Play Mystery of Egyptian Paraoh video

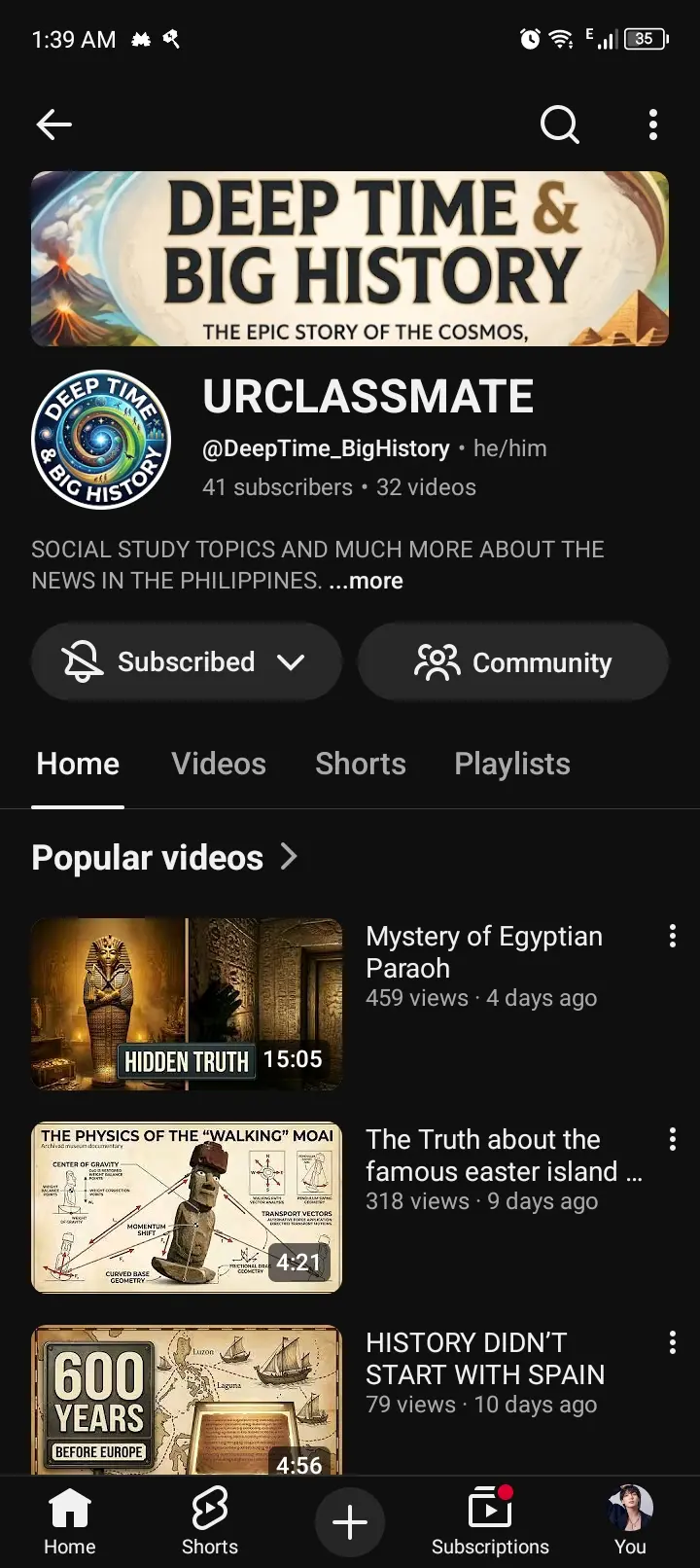click(x=187, y=1004)
